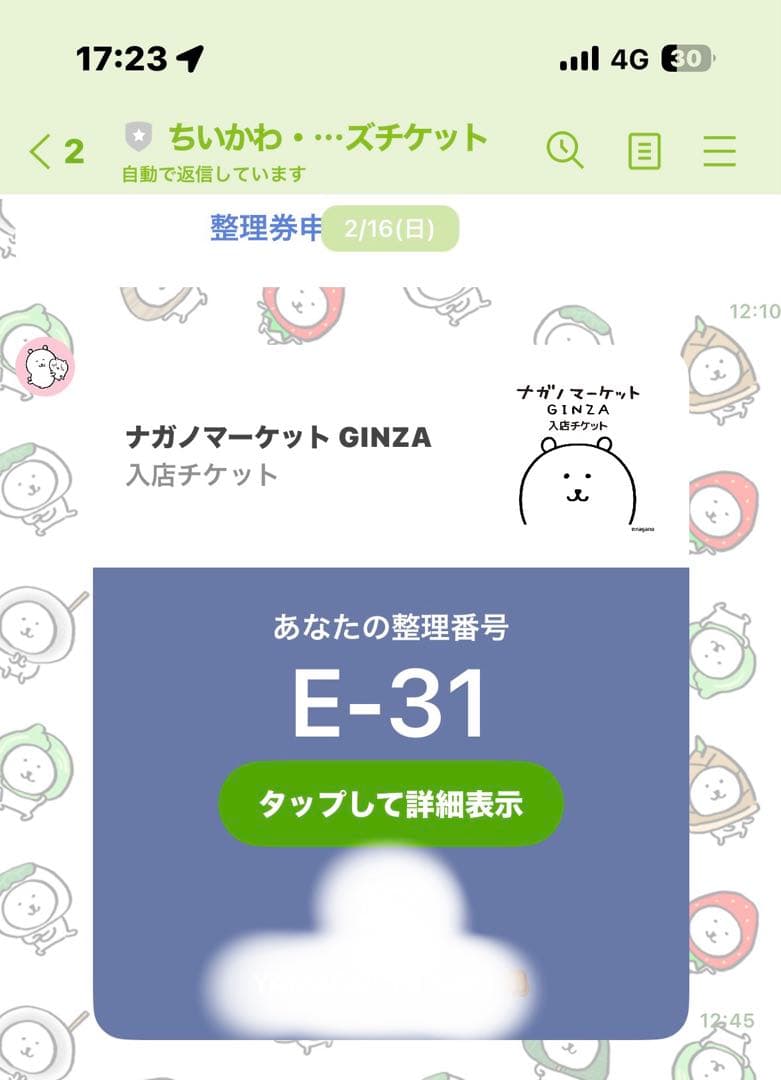781x1080 pixels.
Task: Open search within this chat
Action: pyautogui.click(x=566, y=151)
